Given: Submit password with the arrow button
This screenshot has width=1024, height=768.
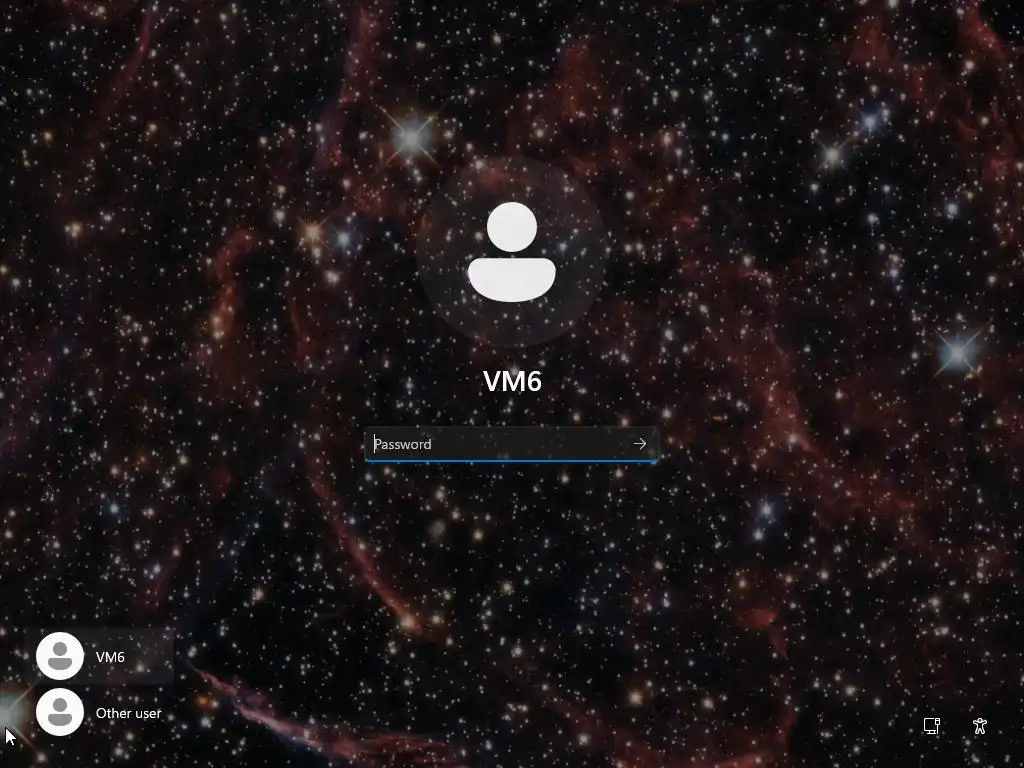Looking at the screenshot, I should point(640,444).
